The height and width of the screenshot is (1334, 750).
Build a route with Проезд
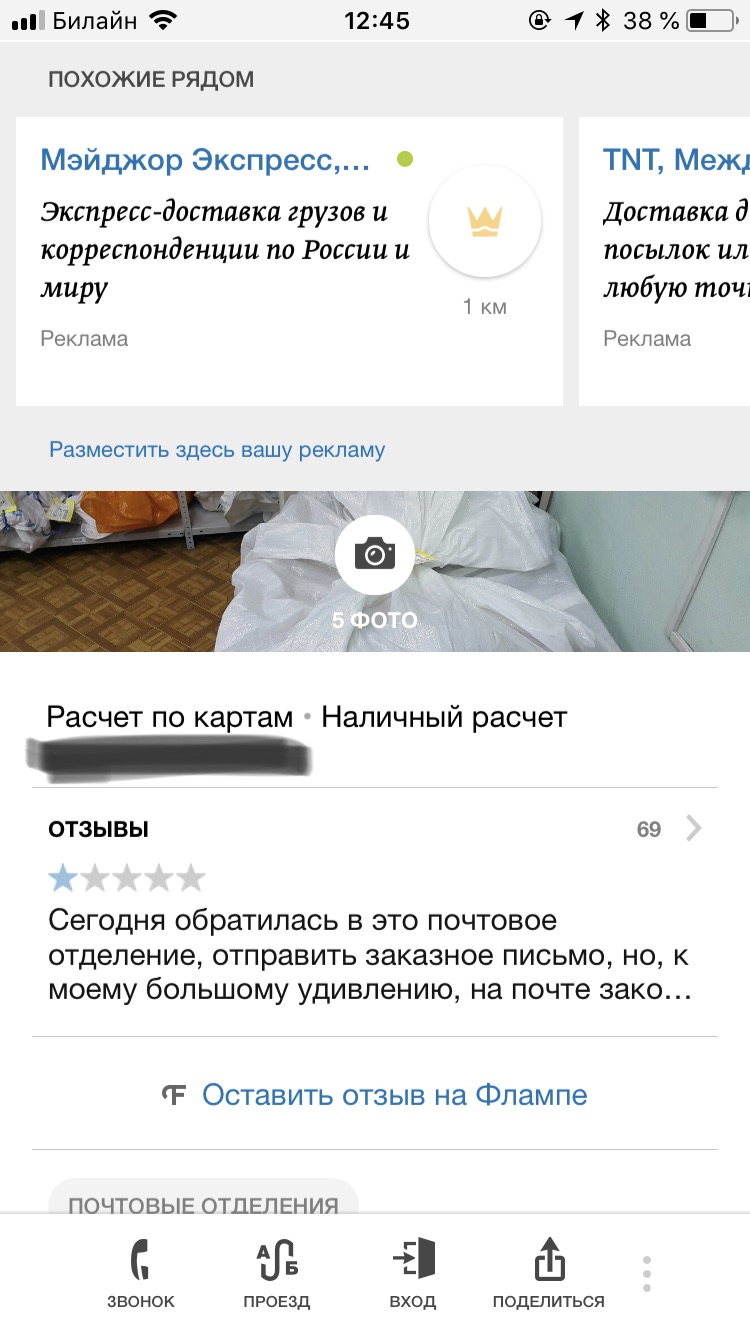[277, 1273]
